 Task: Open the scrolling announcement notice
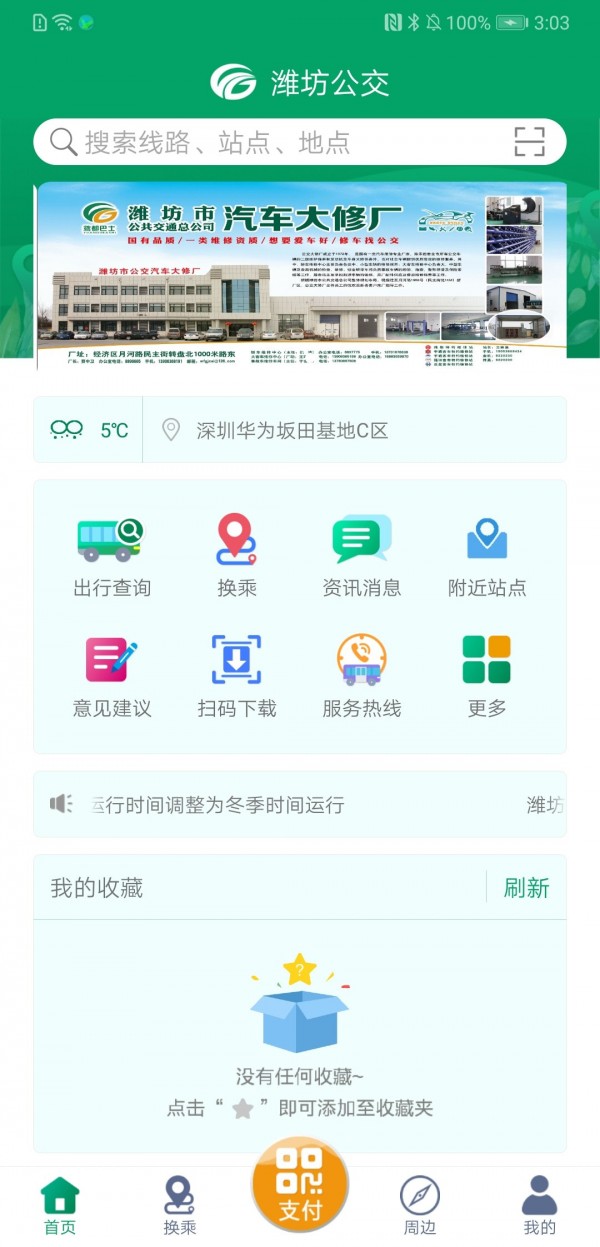click(x=300, y=804)
